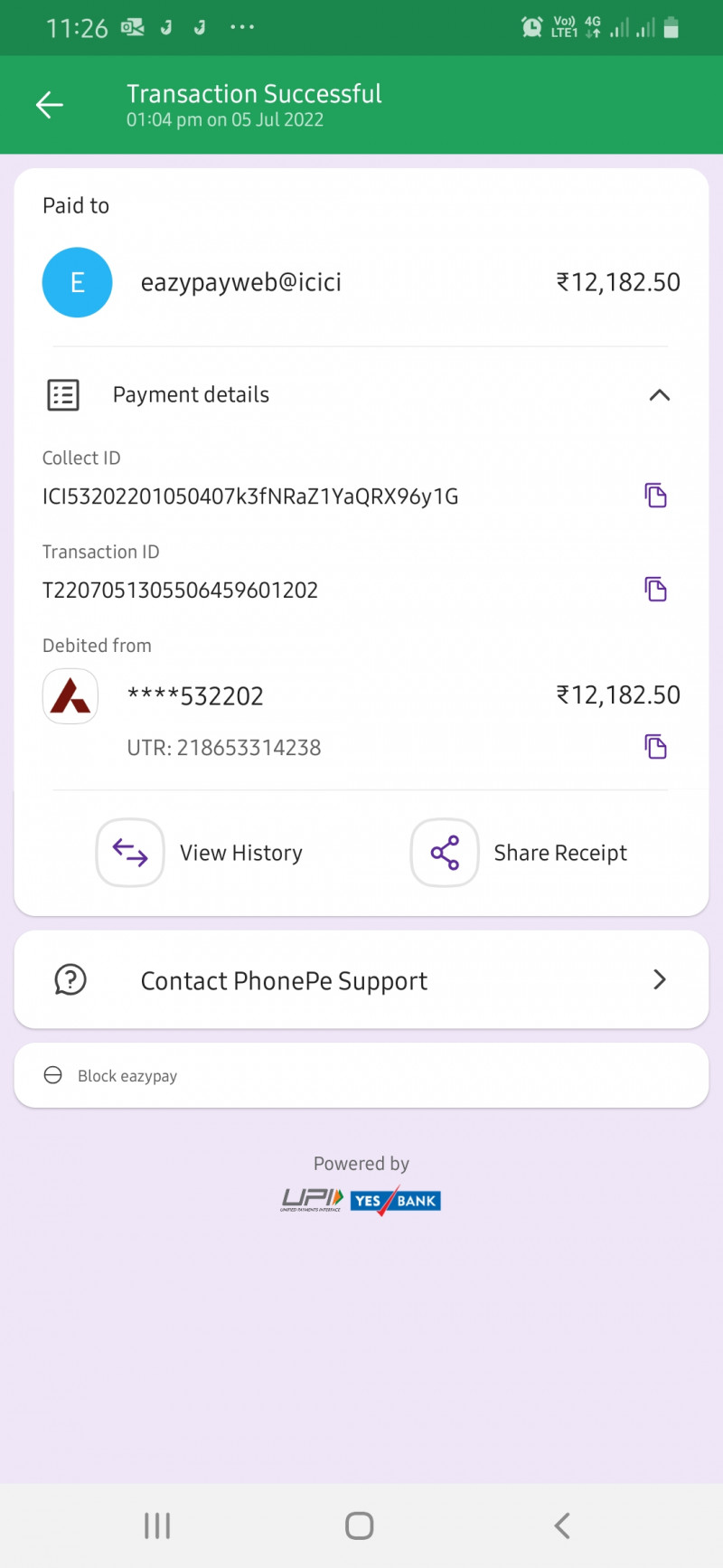Collapse the Payment details section

pyautogui.click(x=660, y=395)
